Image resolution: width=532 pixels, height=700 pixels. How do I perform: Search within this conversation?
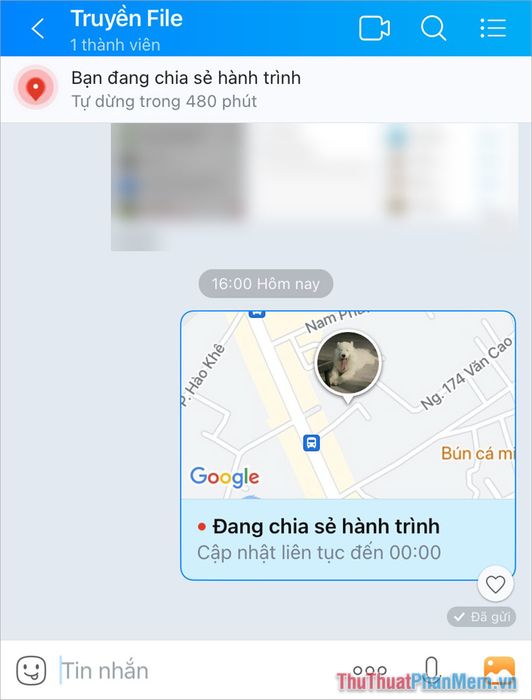pyautogui.click(x=433, y=29)
